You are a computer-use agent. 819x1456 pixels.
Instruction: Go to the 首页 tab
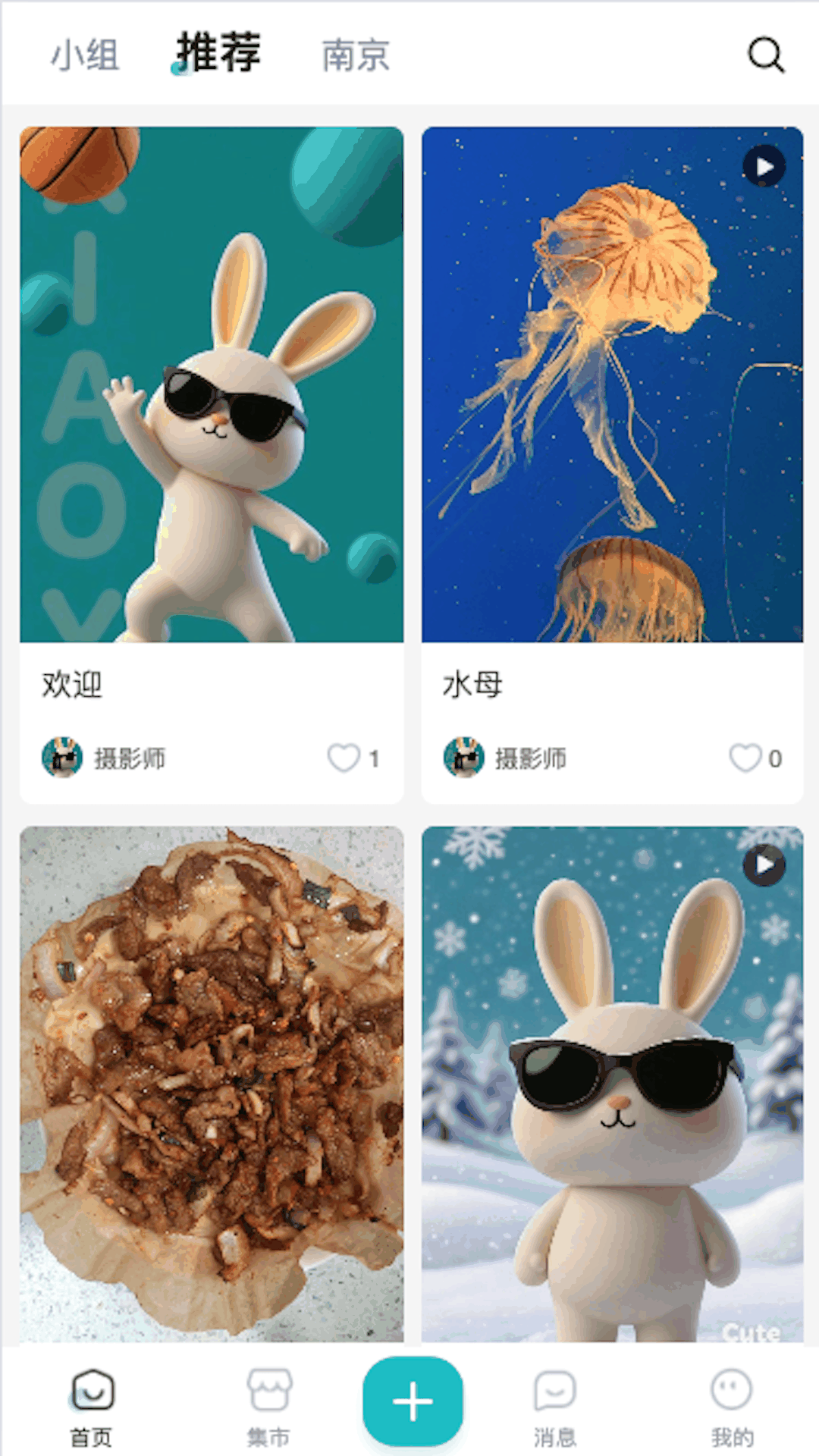click(92, 1407)
